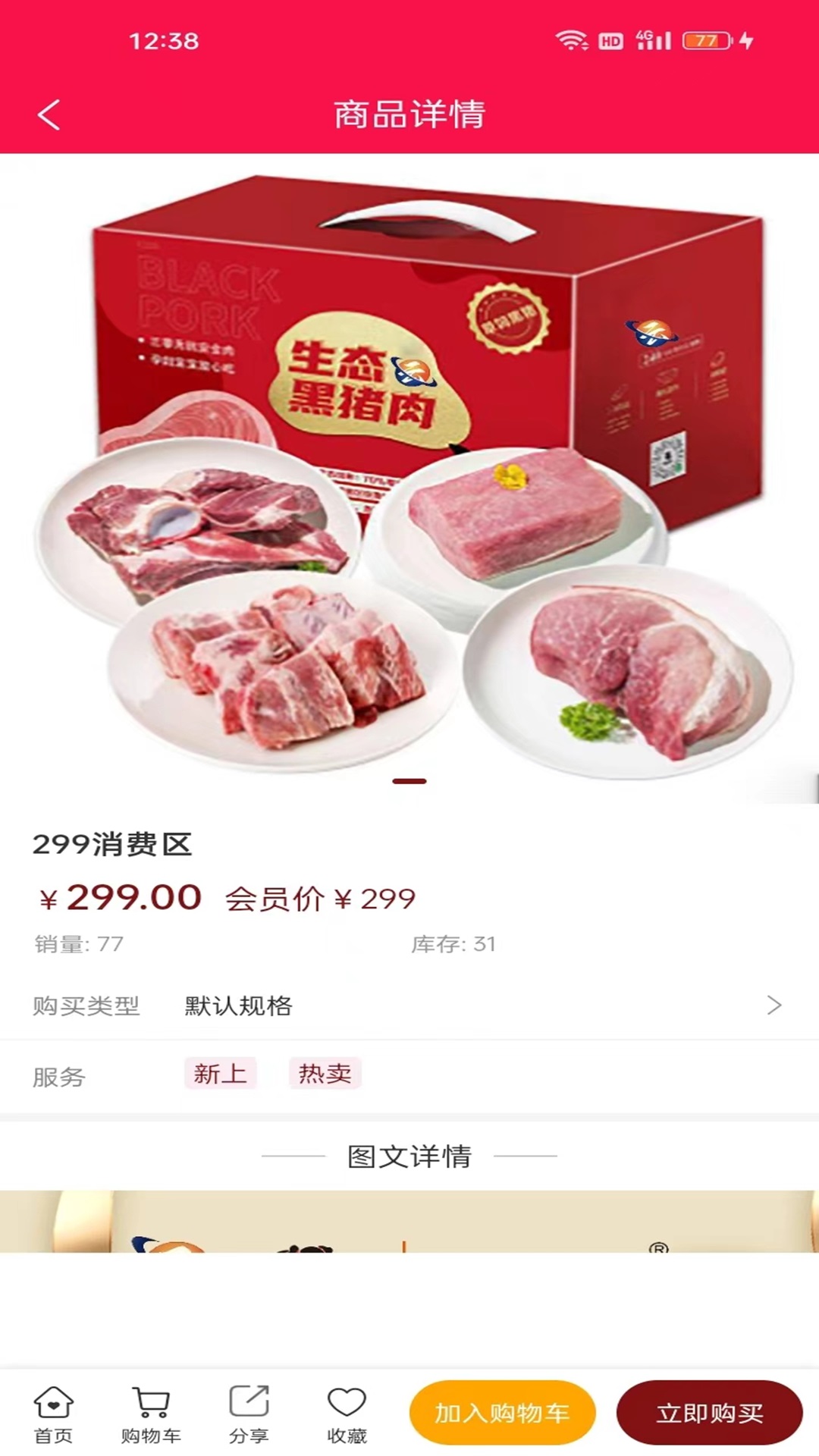Open the 首页 home tab
The height and width of the screenshot is (1456, 819).
54,1414
